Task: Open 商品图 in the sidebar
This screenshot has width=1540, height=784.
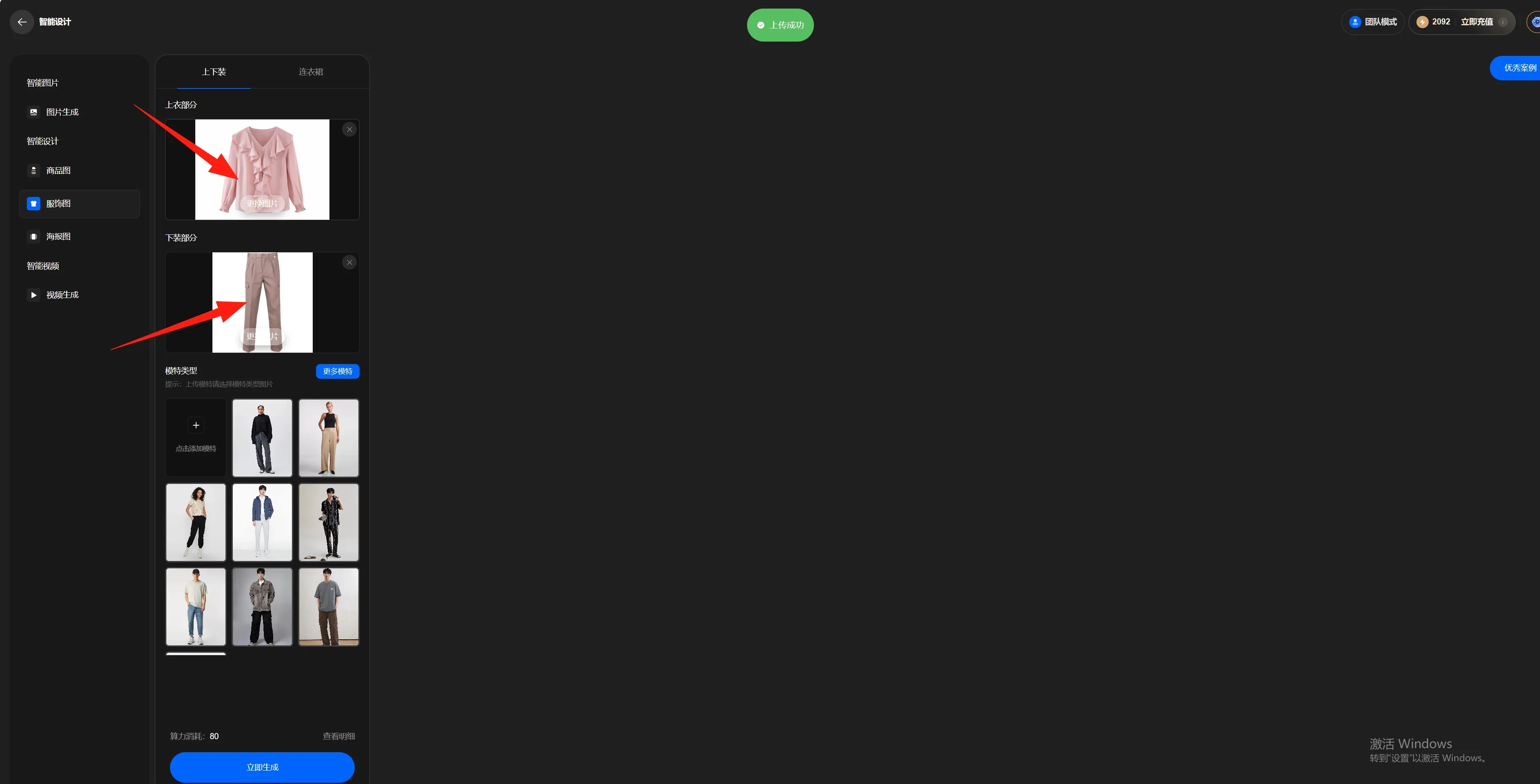Action: [58, 170]
